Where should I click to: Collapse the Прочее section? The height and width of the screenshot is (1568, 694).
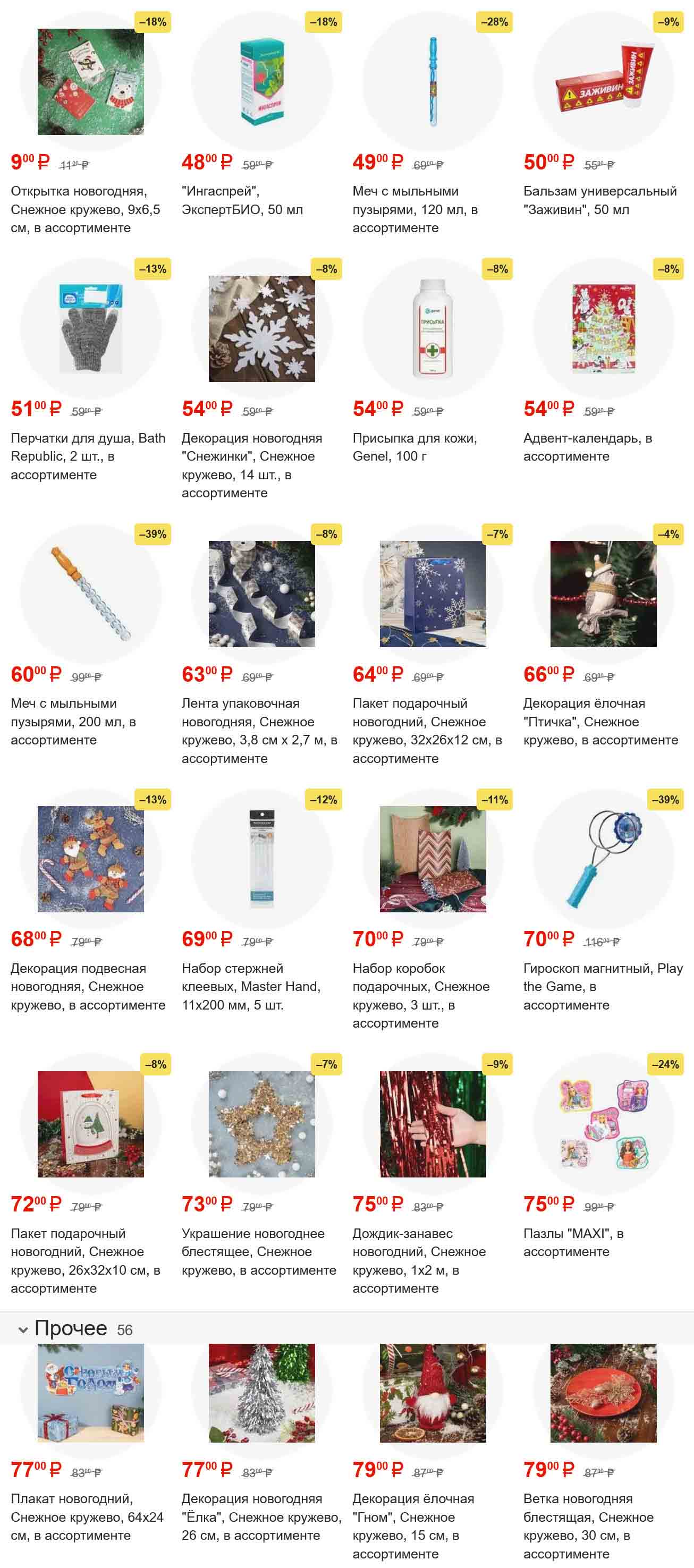point(23,1330)
